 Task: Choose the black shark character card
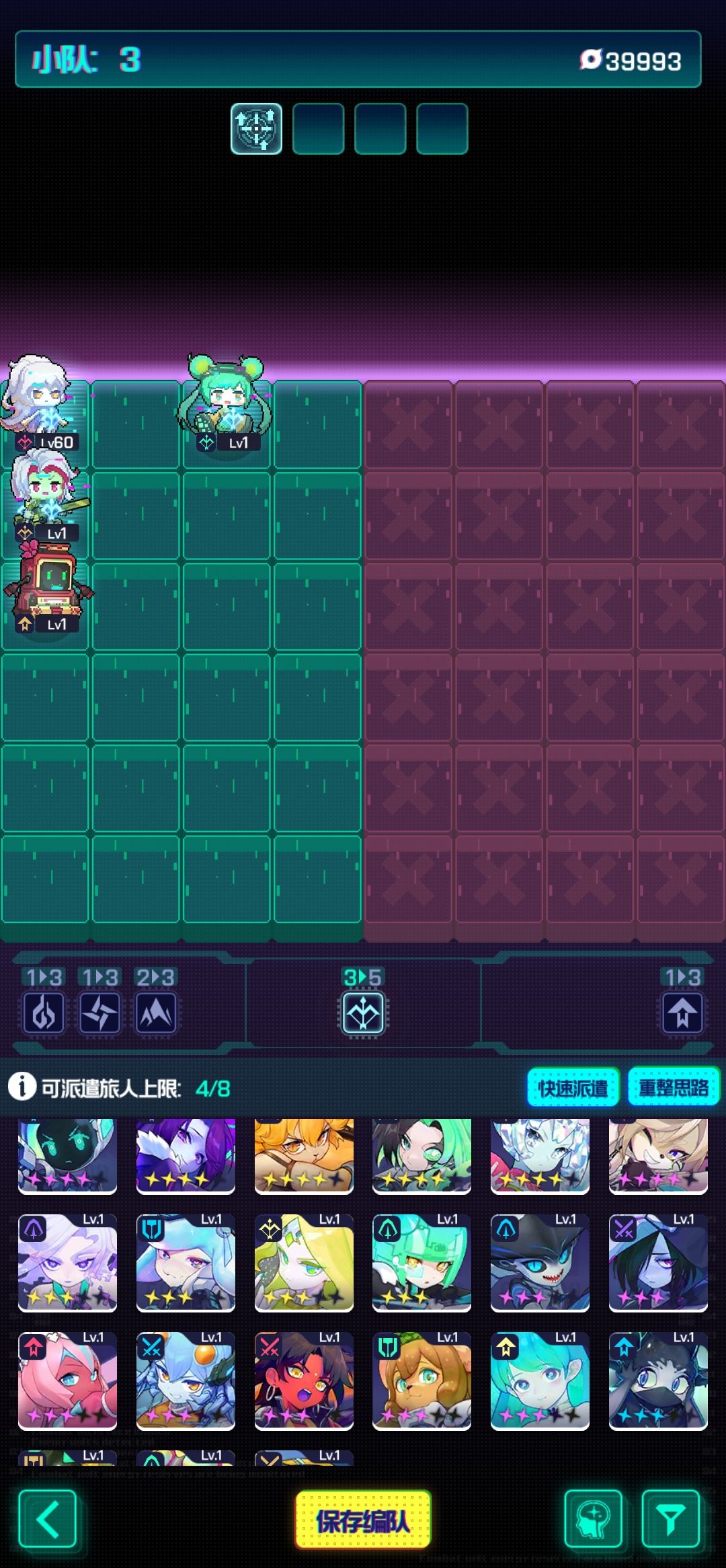pos(540,1262)
